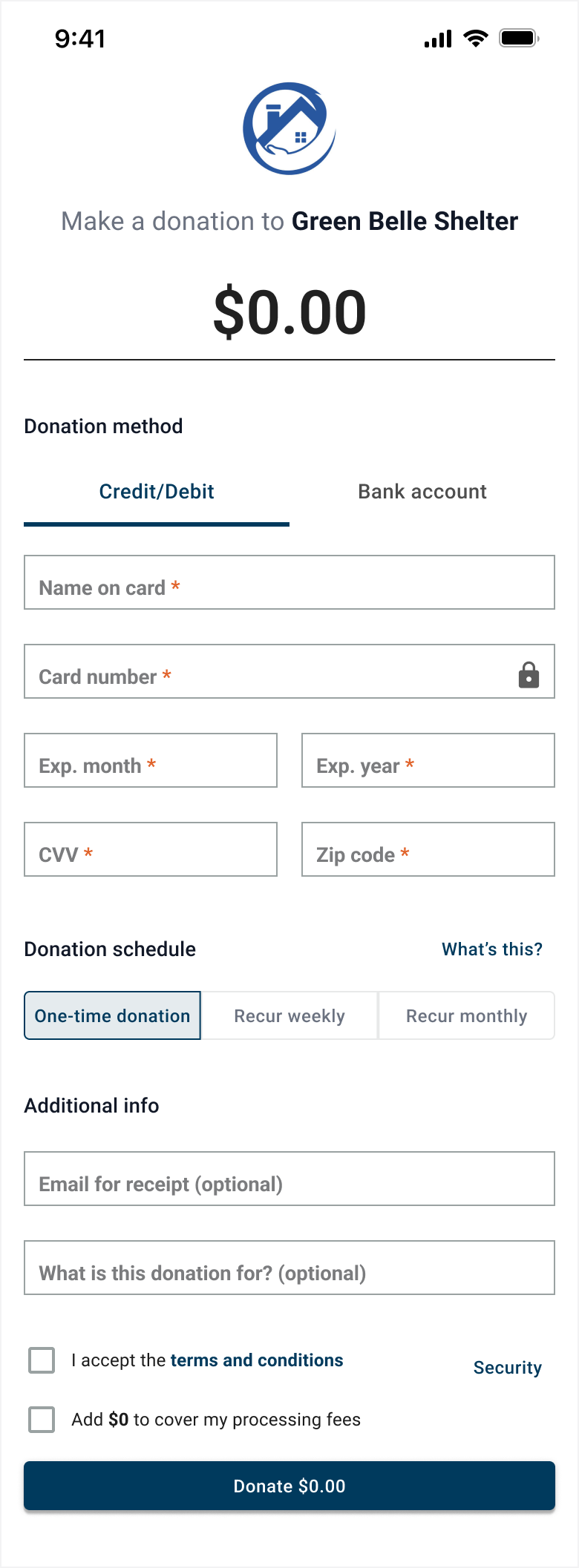Click the Email for receipt field
The width and height of the screenshot is (579, 1568).
click(289, 1179)
